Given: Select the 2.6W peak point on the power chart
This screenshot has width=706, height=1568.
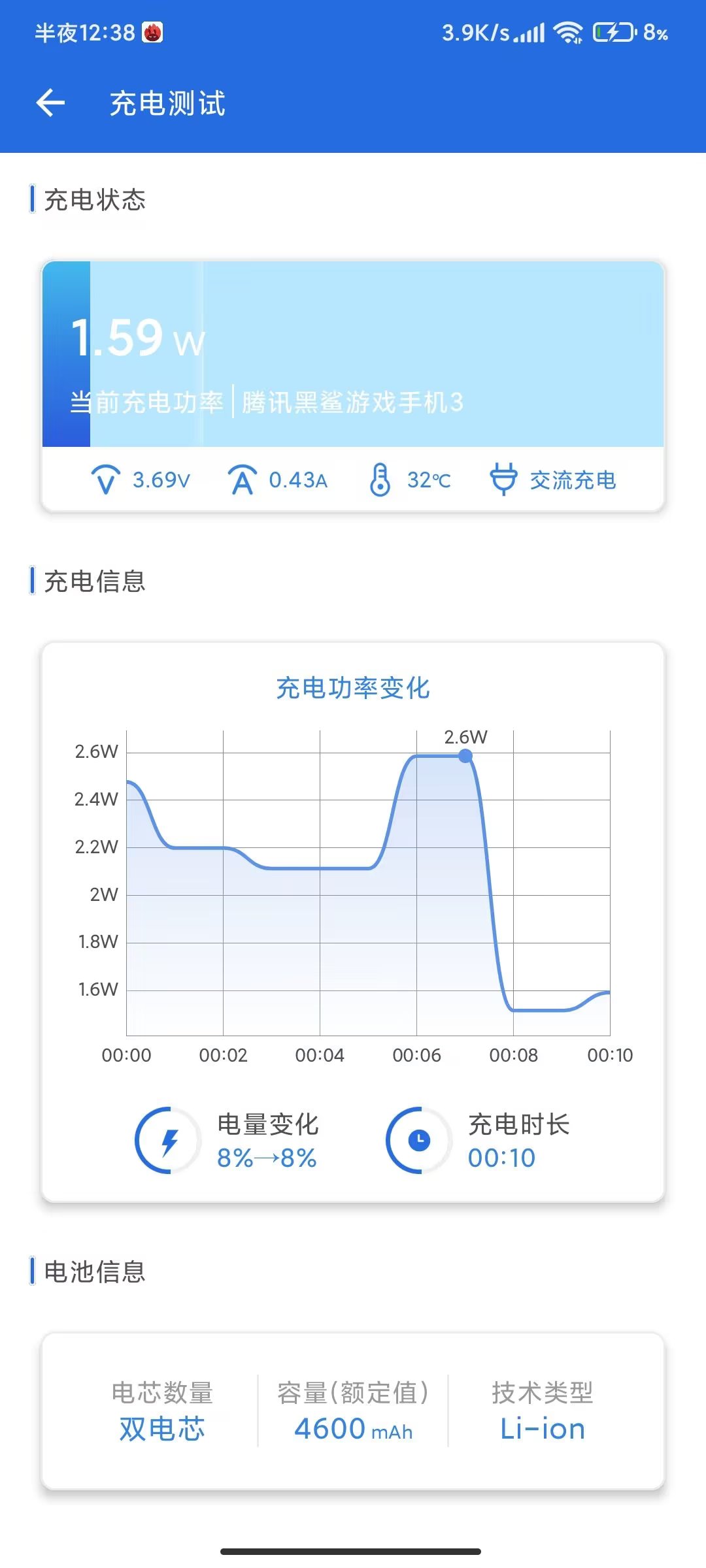Looking at the screenshot, I should click(x=465, y=756).
